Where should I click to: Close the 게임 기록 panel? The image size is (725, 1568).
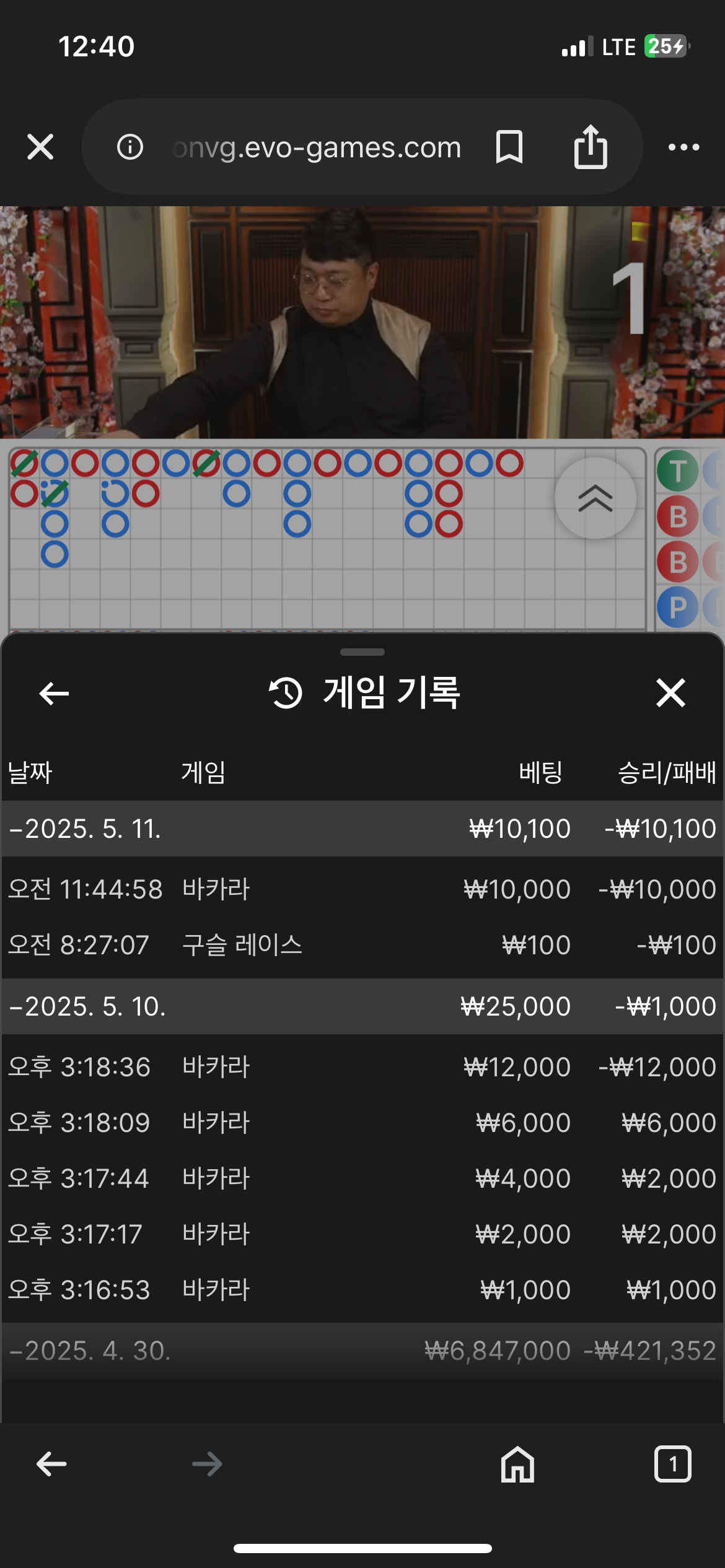tap(671, 692)
